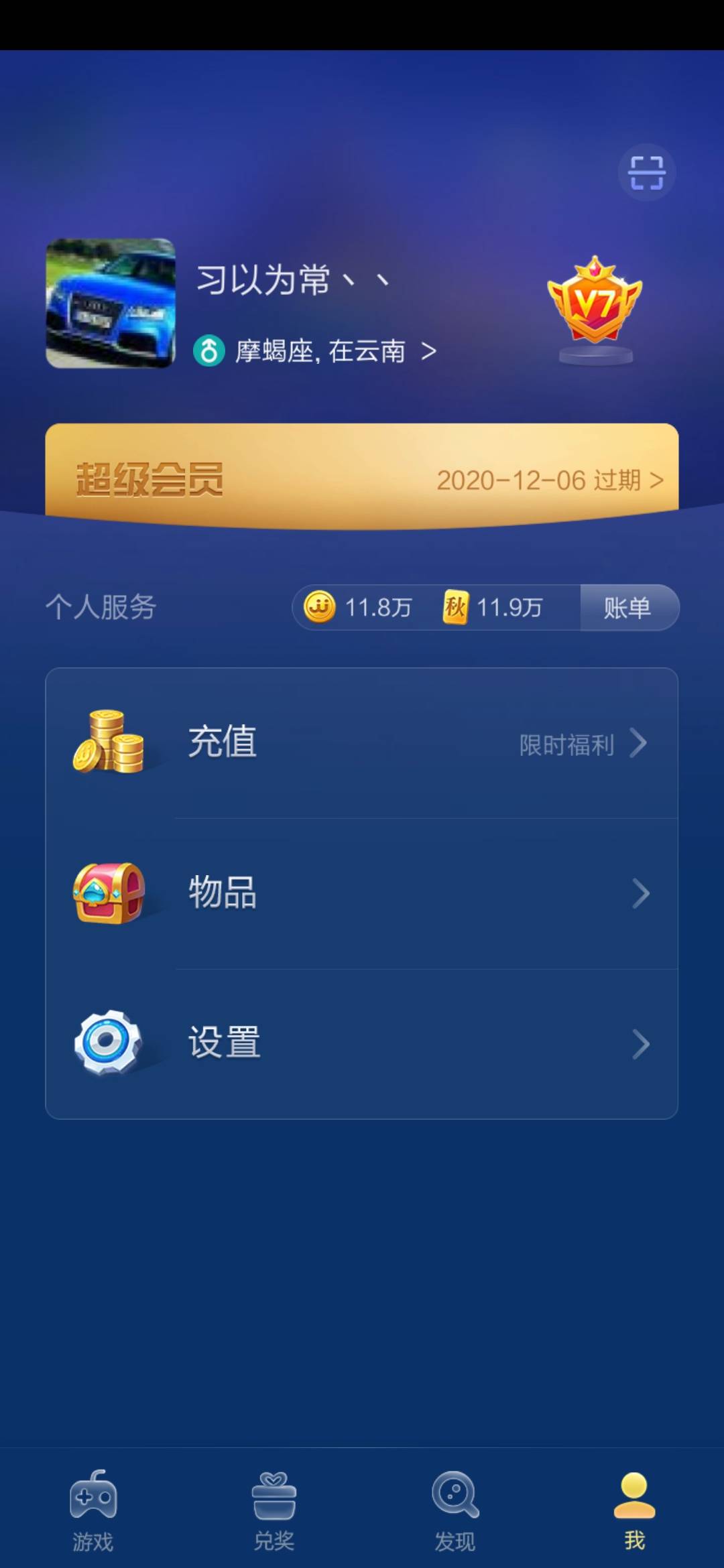This screenshot has height=1568, width=724.
Task: Tap the smiling coin currency icon
Action: pos(322,607)
